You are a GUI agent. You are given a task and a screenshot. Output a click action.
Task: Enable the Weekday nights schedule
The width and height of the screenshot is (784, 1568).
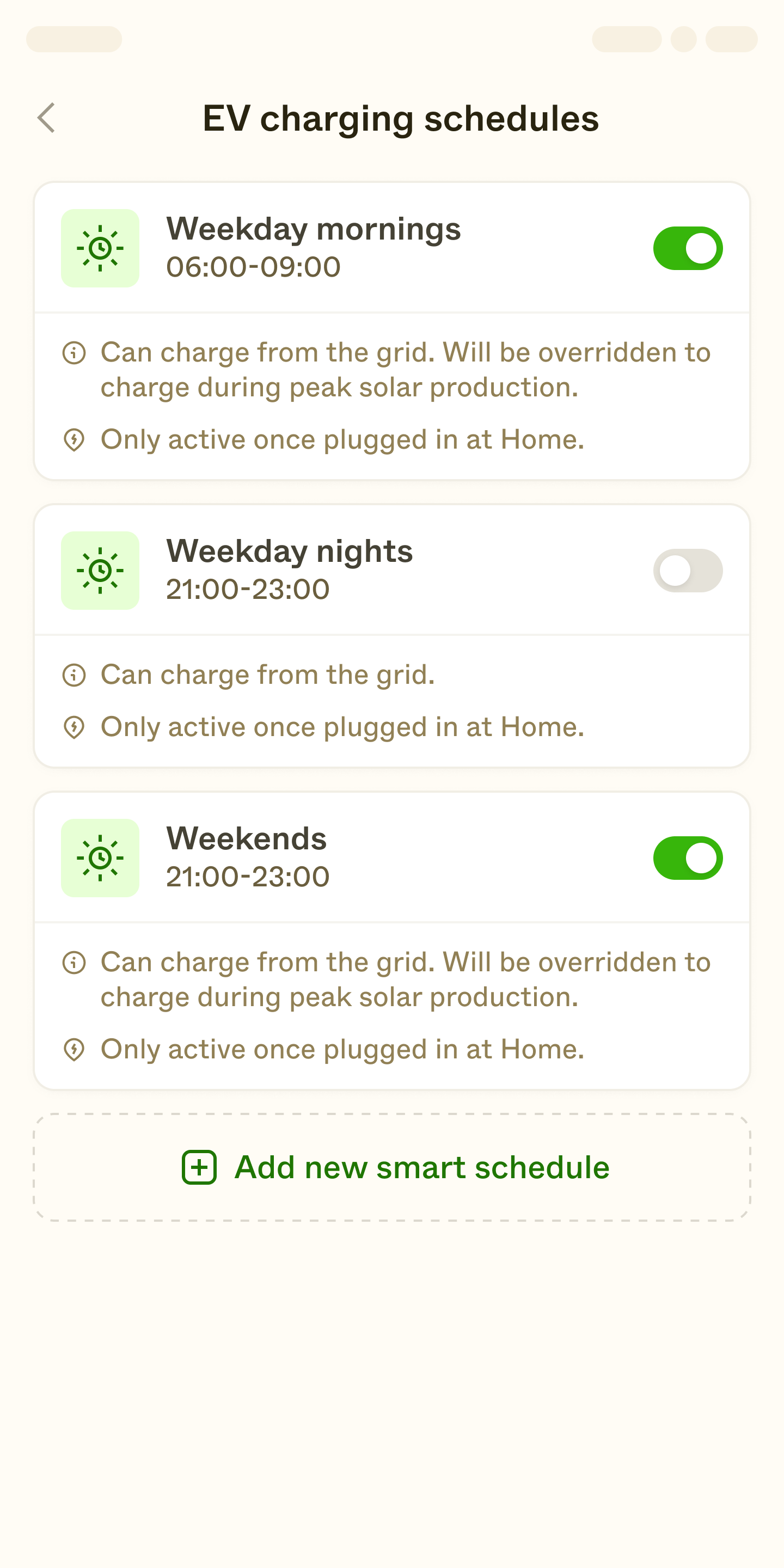[687, 571]
